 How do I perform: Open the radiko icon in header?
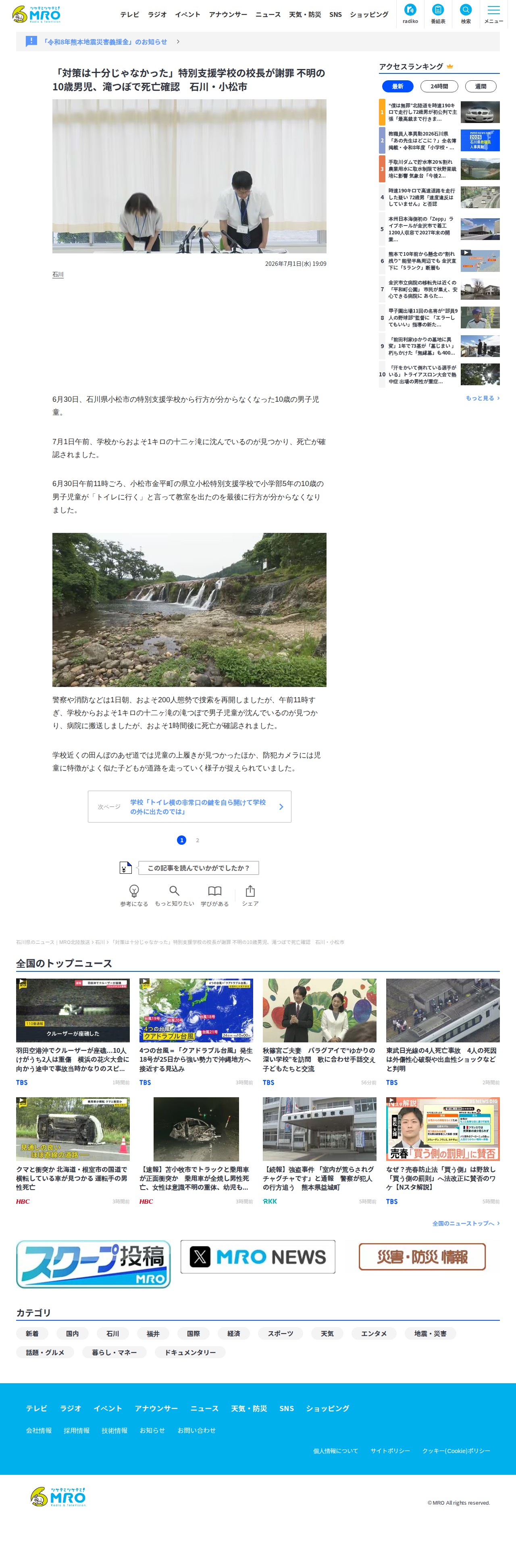point(410,13)
